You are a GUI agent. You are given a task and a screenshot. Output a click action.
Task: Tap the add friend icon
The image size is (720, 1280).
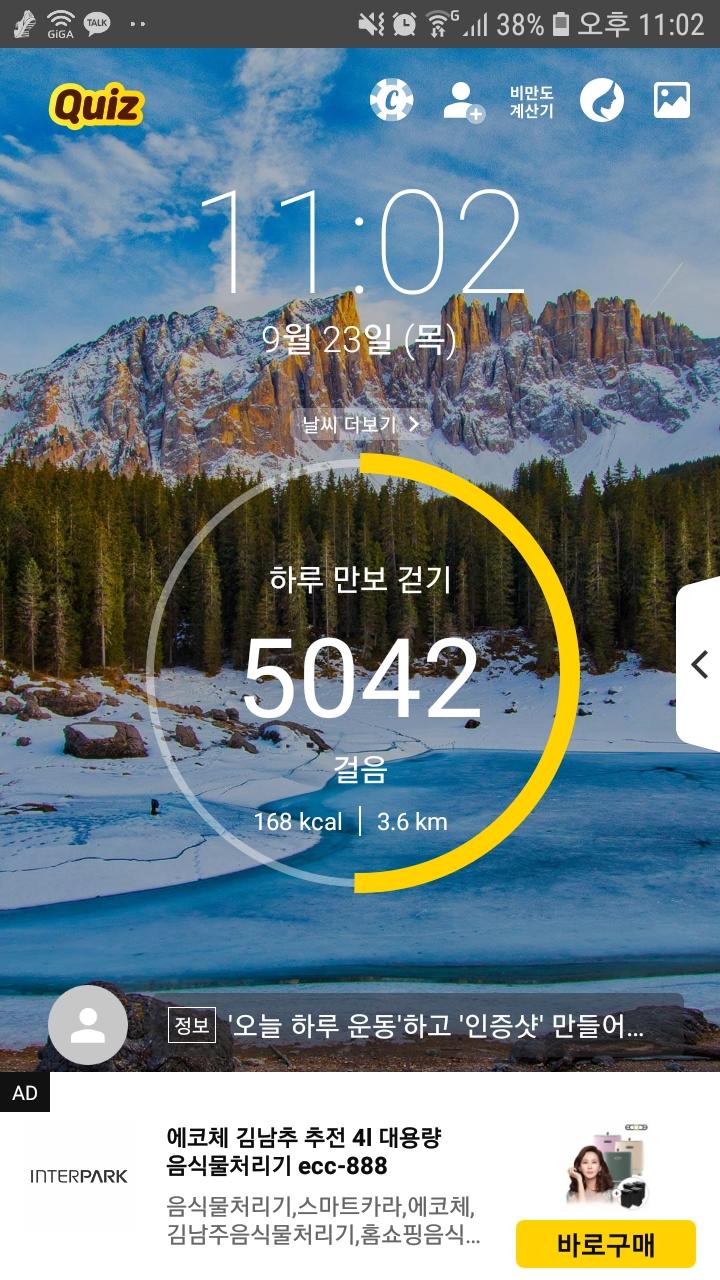coord(463,101)
